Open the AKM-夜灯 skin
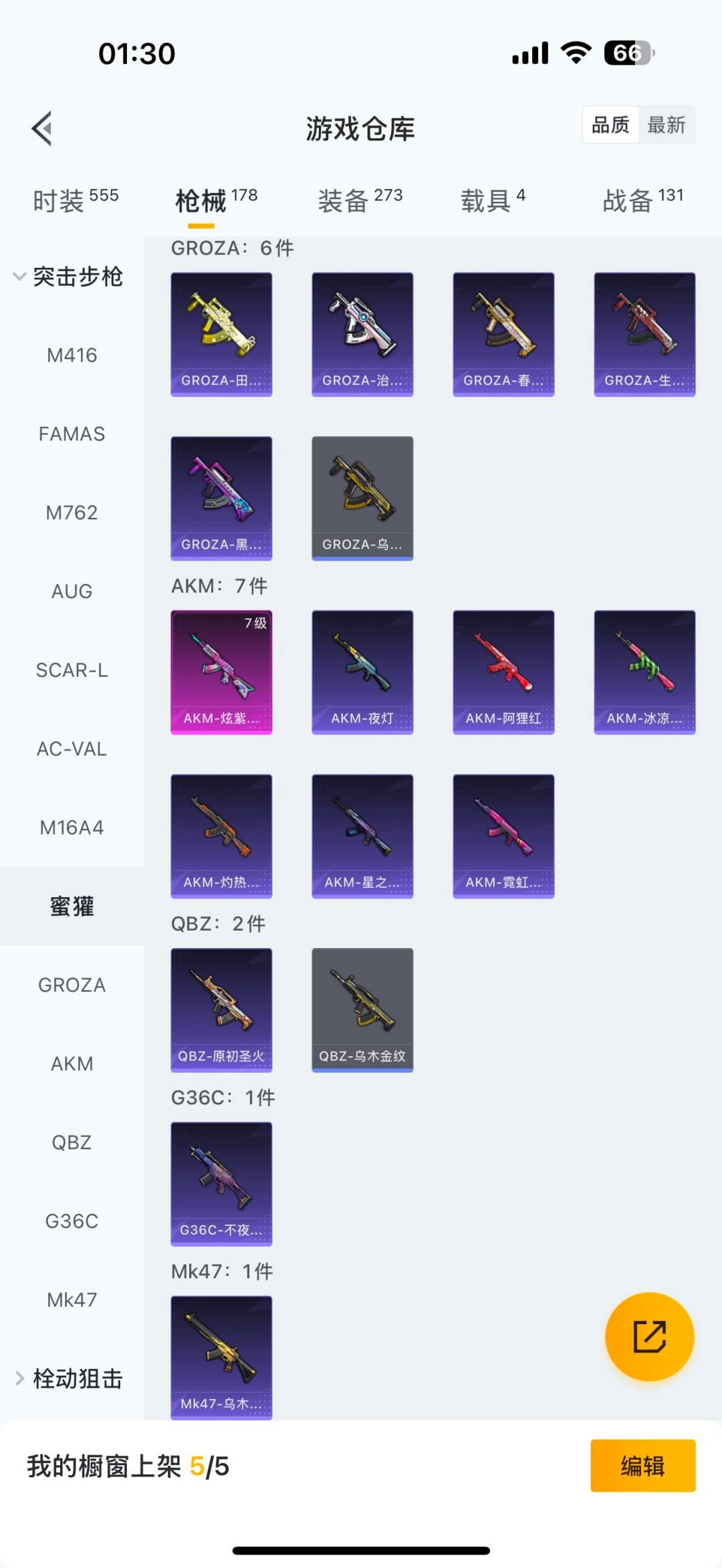 362,671
